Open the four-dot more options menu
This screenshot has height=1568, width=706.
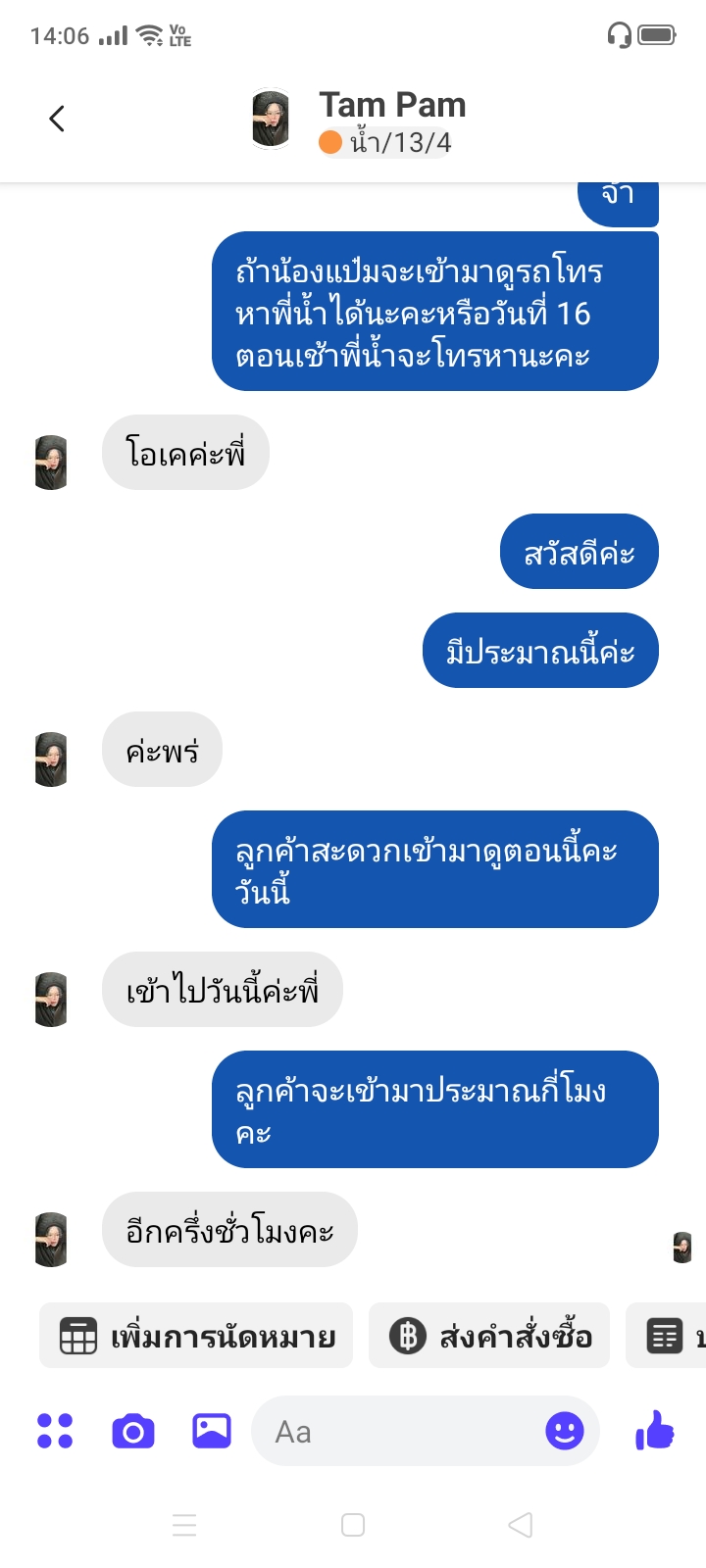click(x=55, y=1431)
